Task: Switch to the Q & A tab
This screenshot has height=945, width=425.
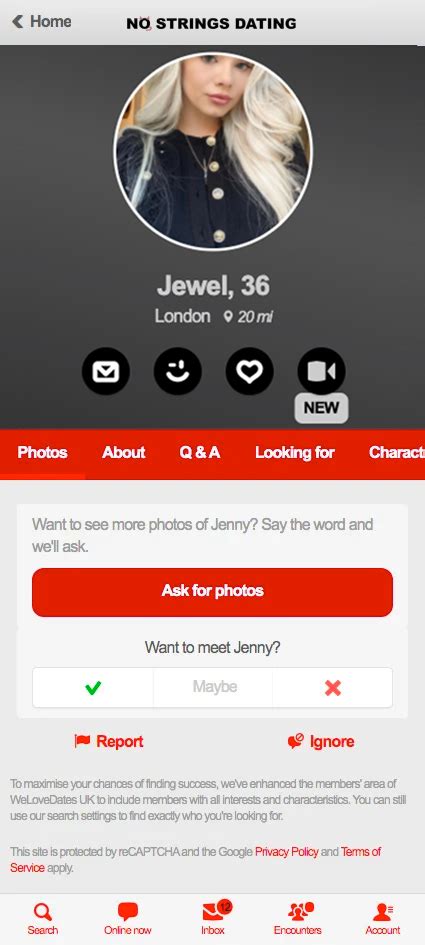Action: 200,453
